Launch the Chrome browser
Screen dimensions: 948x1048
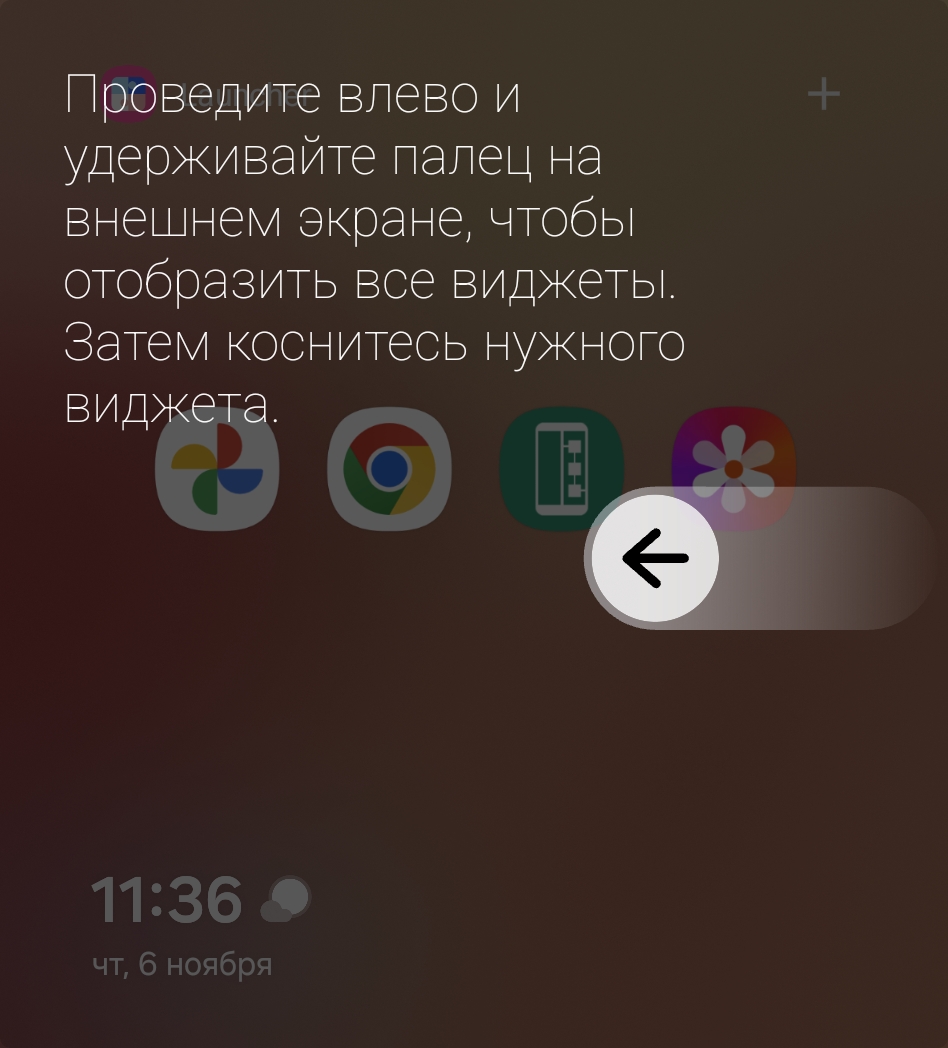tap(389, 468)
